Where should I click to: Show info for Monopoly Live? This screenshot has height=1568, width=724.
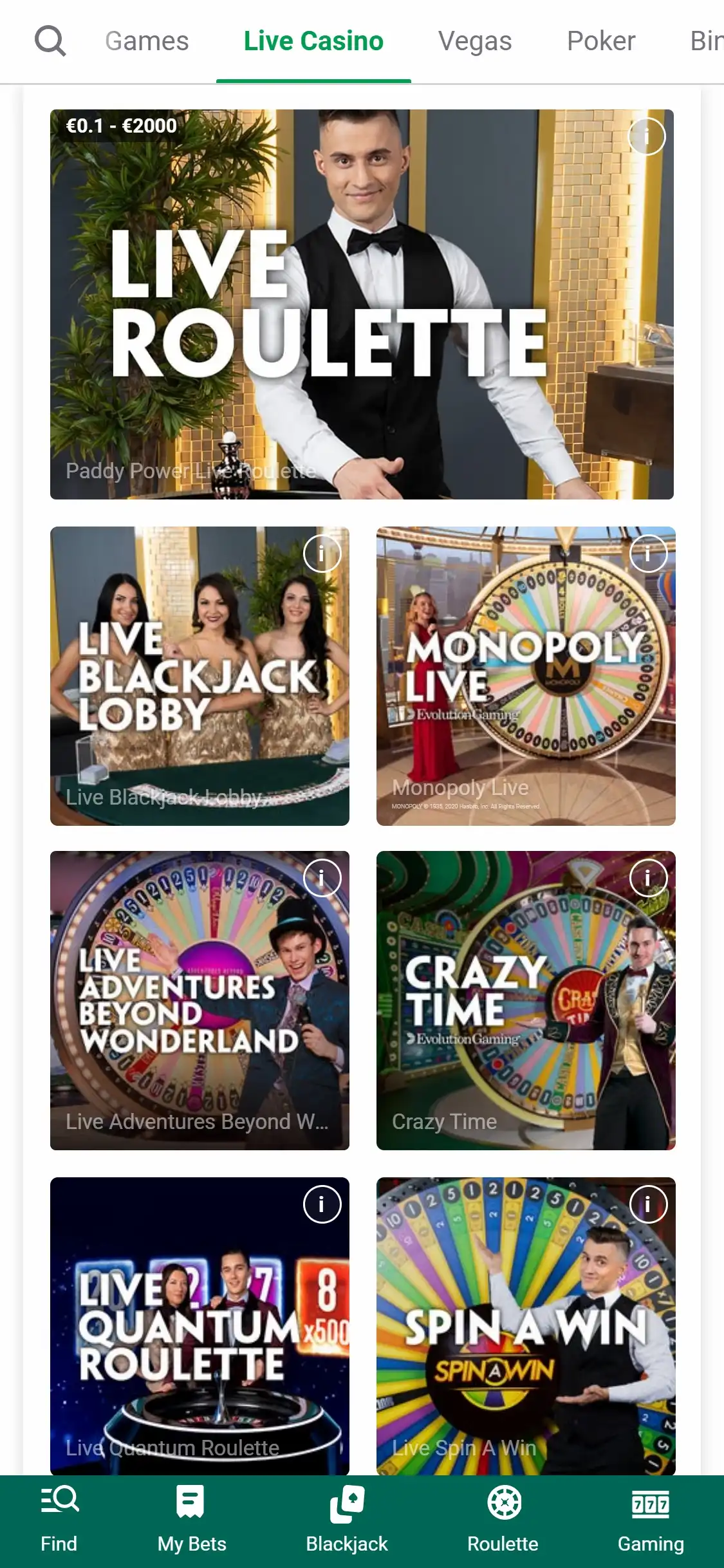[648, 553]
